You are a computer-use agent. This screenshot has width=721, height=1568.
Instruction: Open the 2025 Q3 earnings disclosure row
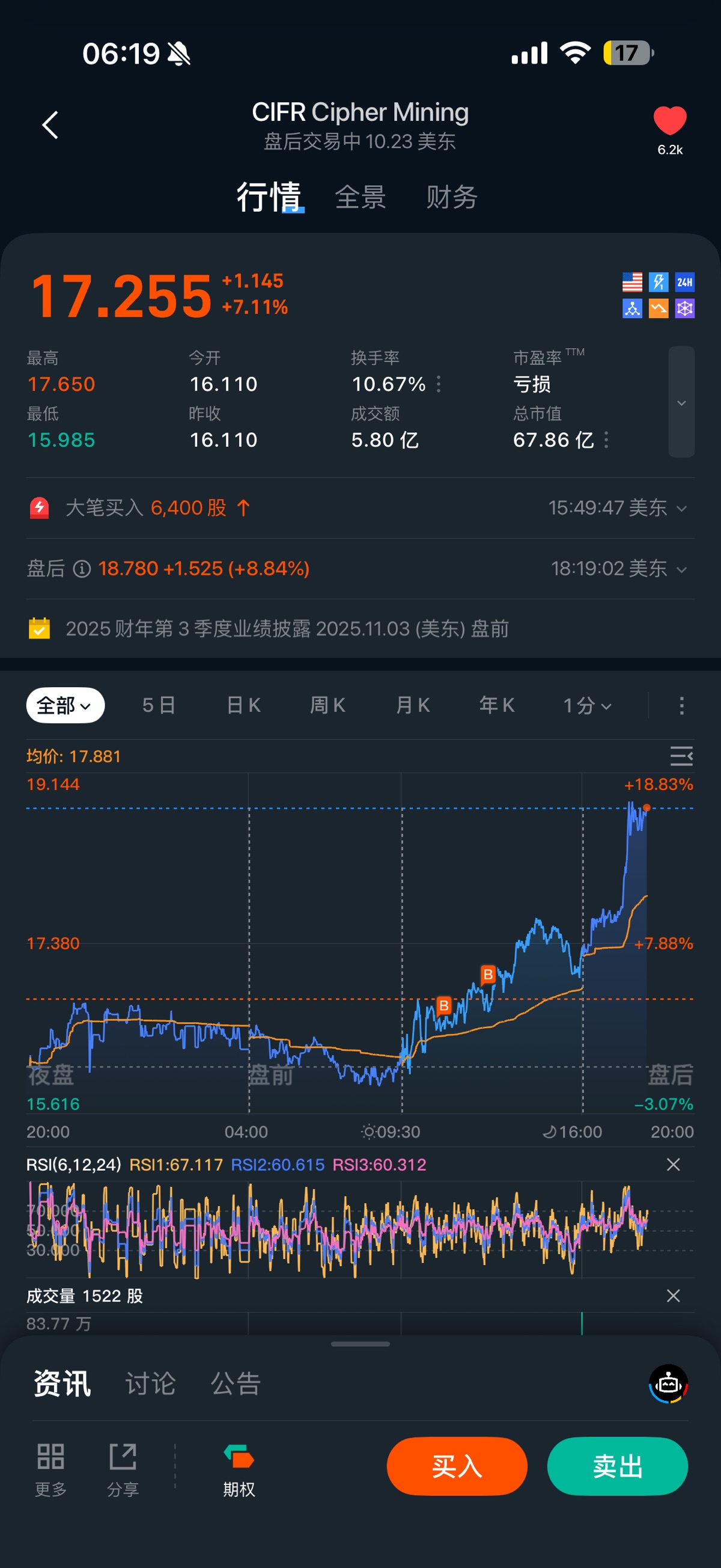tap(286, 629)
